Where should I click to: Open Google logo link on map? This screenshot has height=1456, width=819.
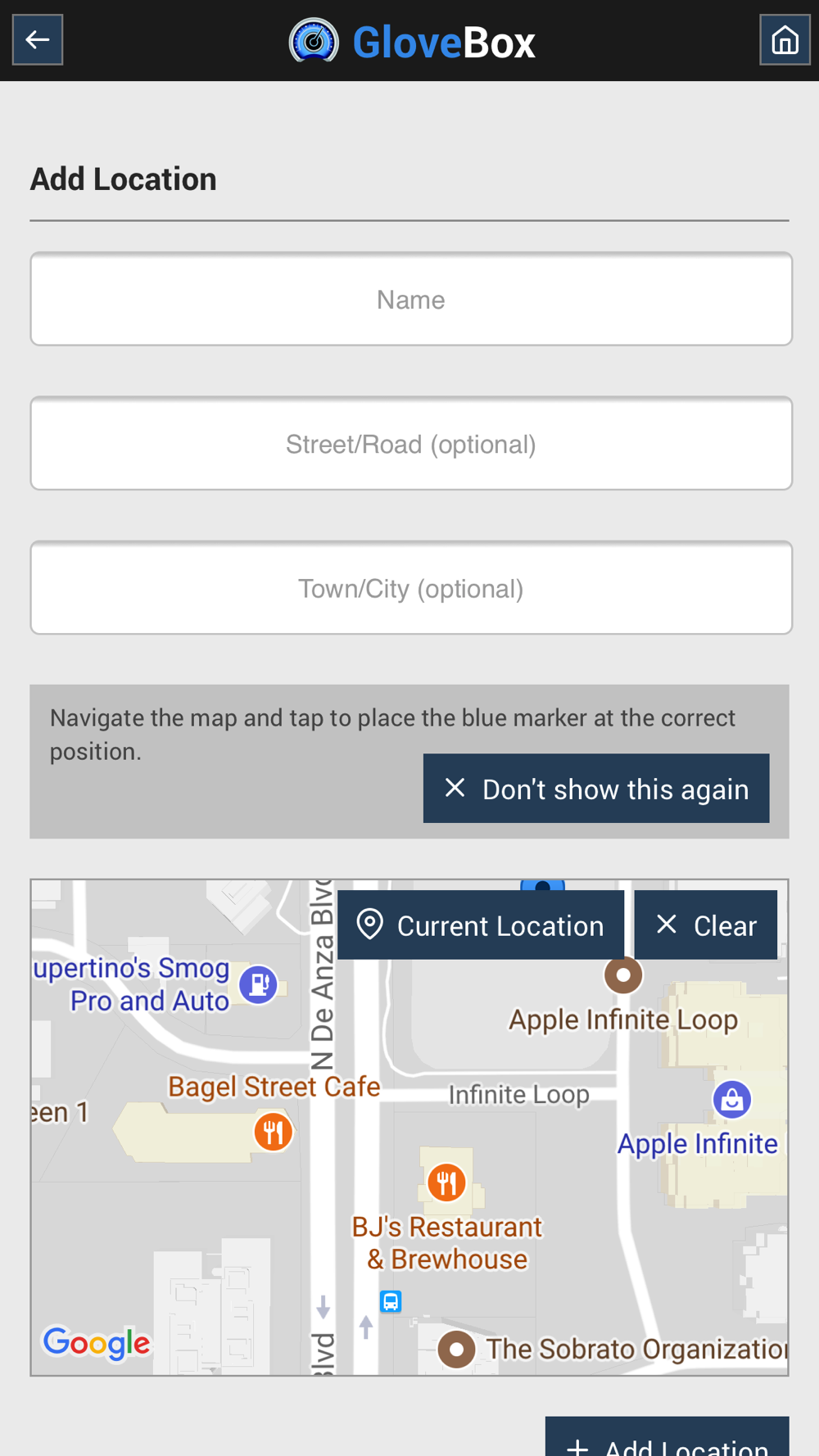point(97,1342)
